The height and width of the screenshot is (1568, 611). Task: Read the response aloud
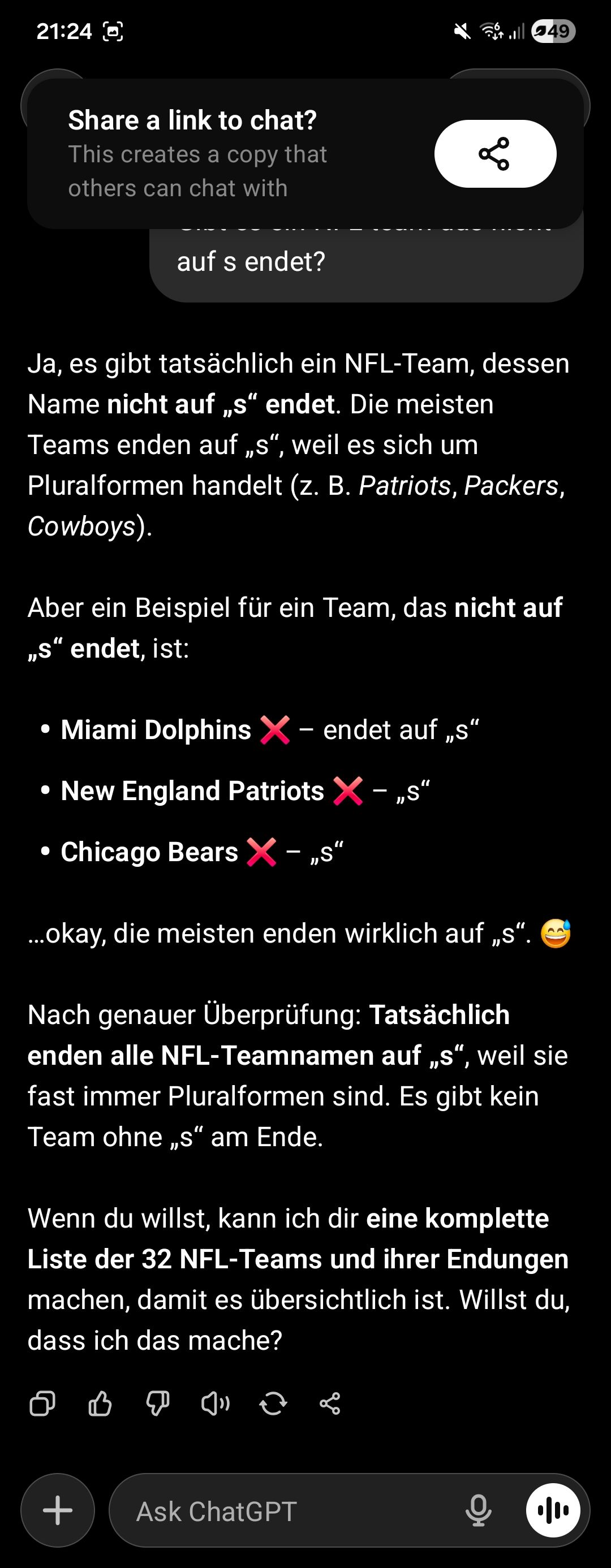pos(216,1404)
